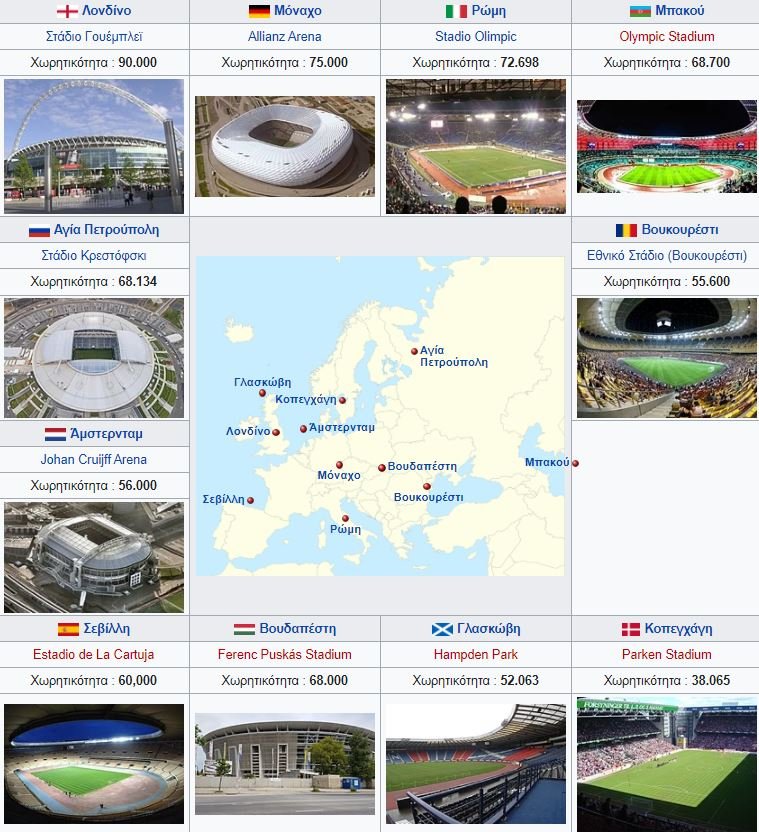Follow the Εθνικό Στάδιο (Βουκουρέστι) link
Image resolution: width=759 pixels, height=832 pixels.
667,255
